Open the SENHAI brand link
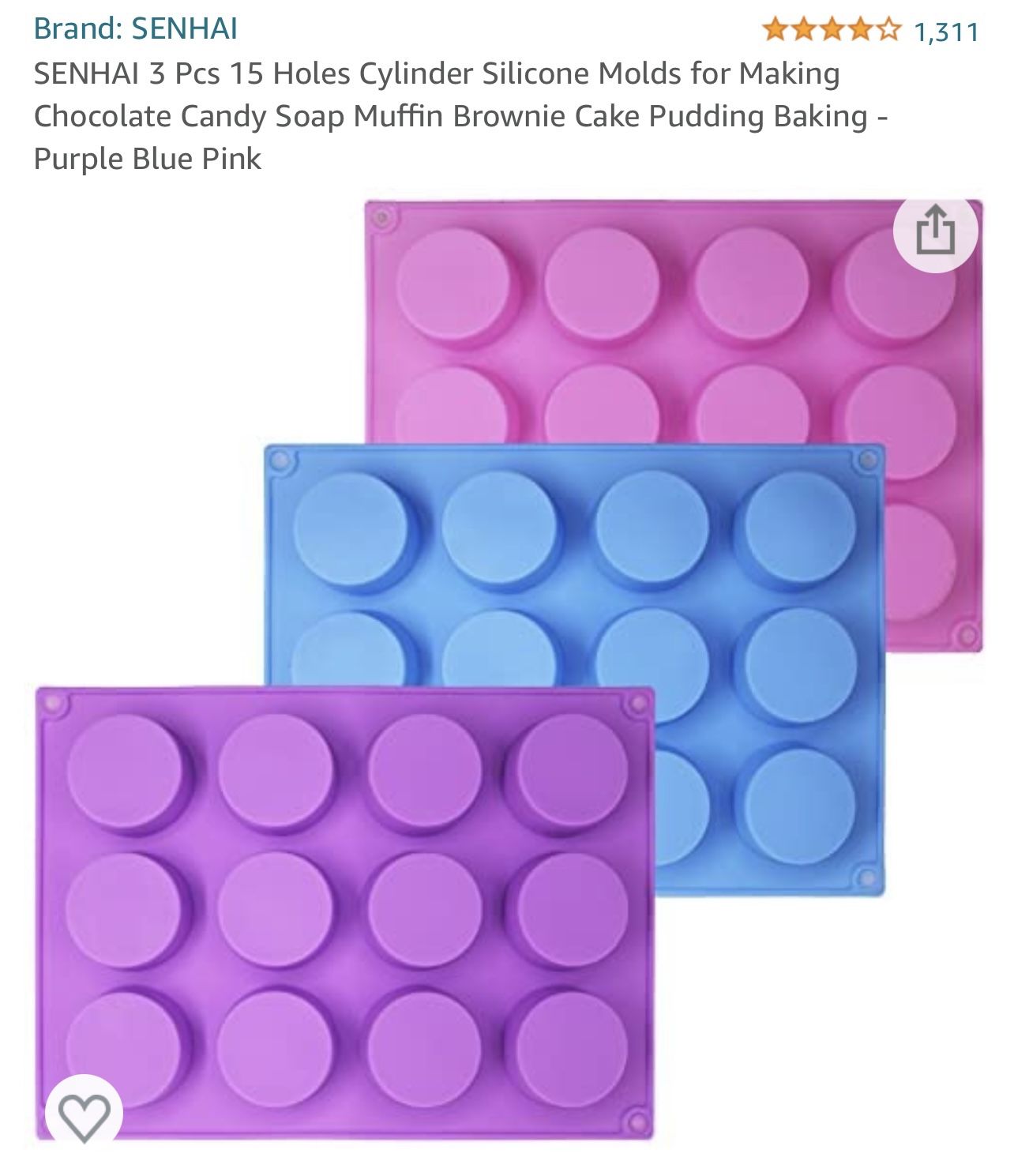Viewport: 1014px width, 1176px height. coord(135,29)
